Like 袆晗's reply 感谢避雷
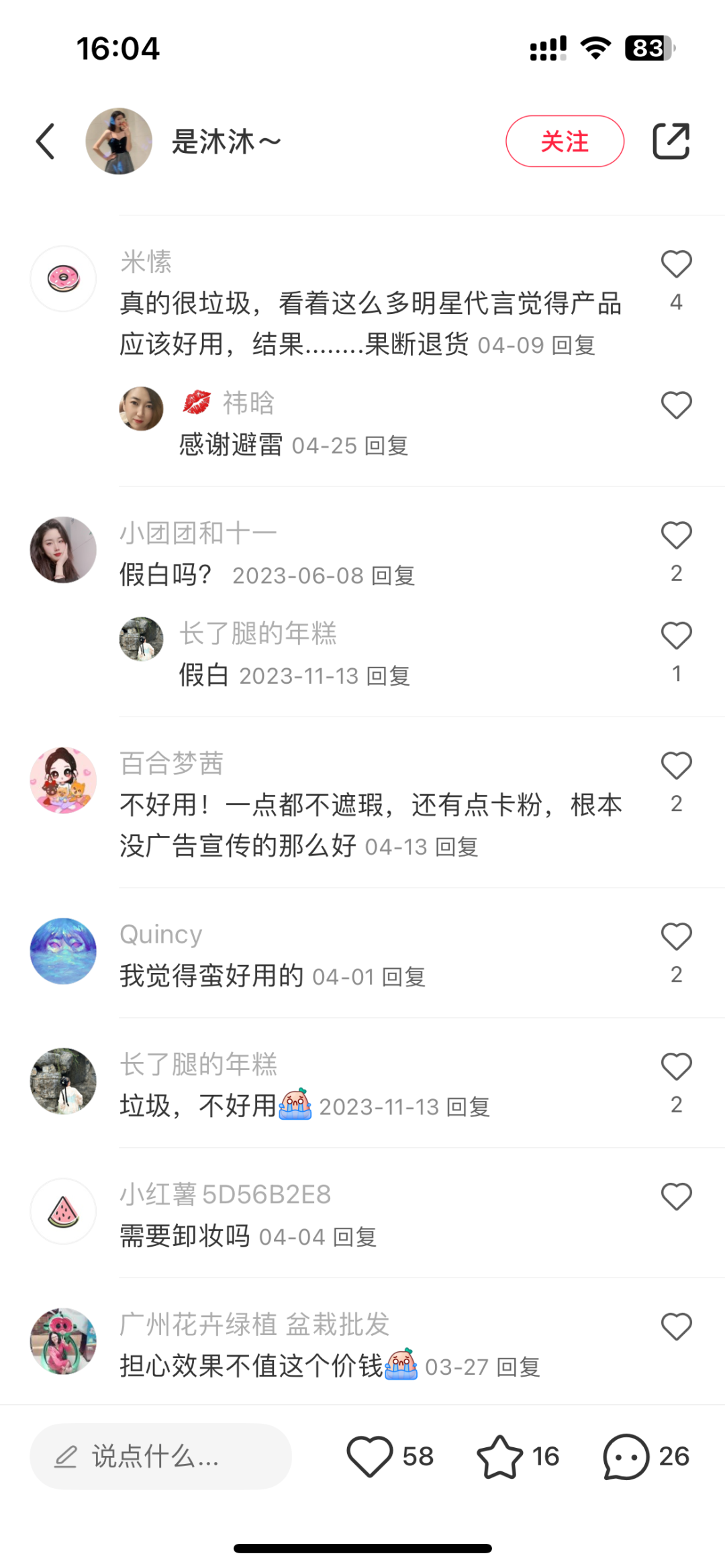 (676, 405)
